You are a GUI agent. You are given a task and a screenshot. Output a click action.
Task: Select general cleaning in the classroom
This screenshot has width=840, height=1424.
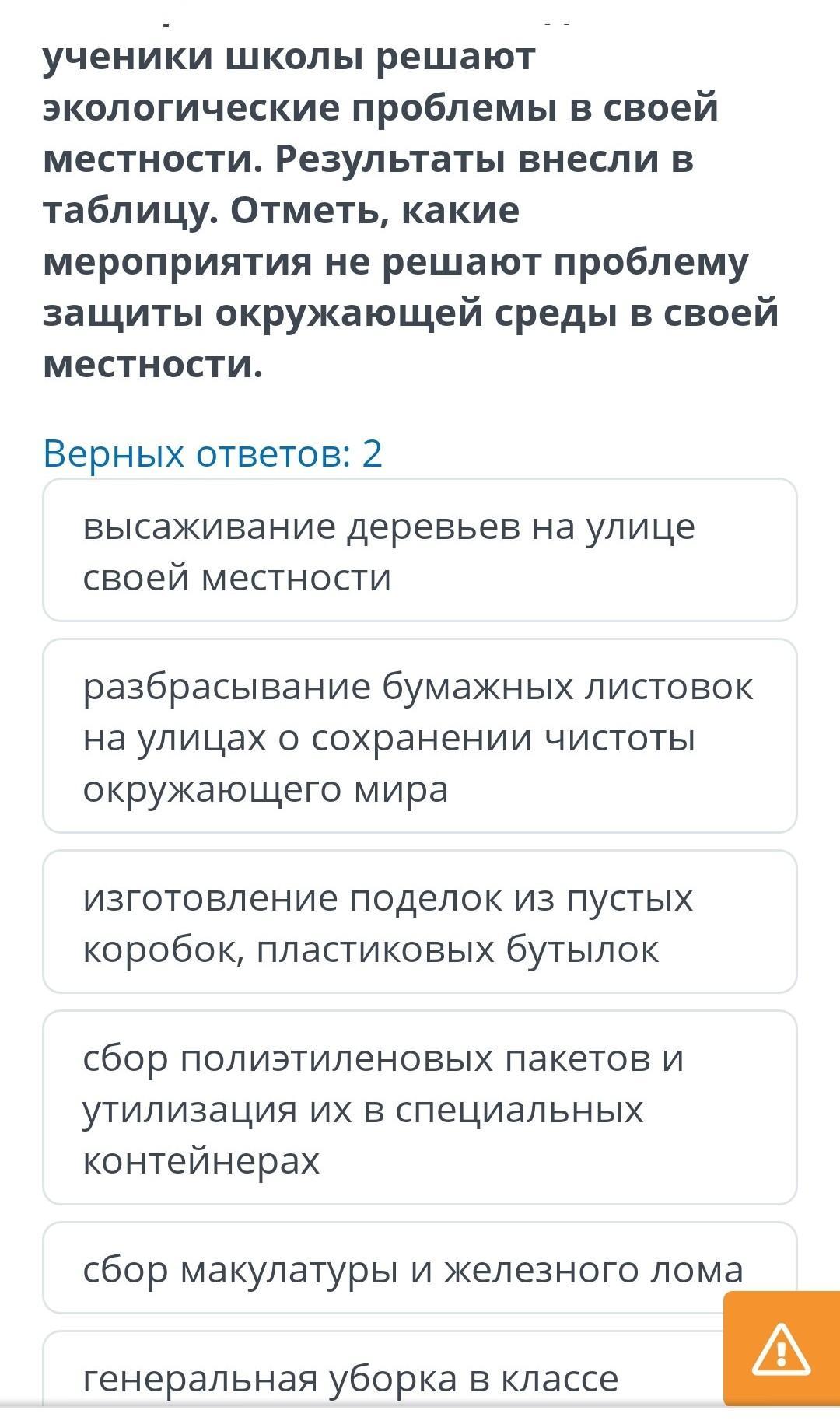tap(350, 1378)
